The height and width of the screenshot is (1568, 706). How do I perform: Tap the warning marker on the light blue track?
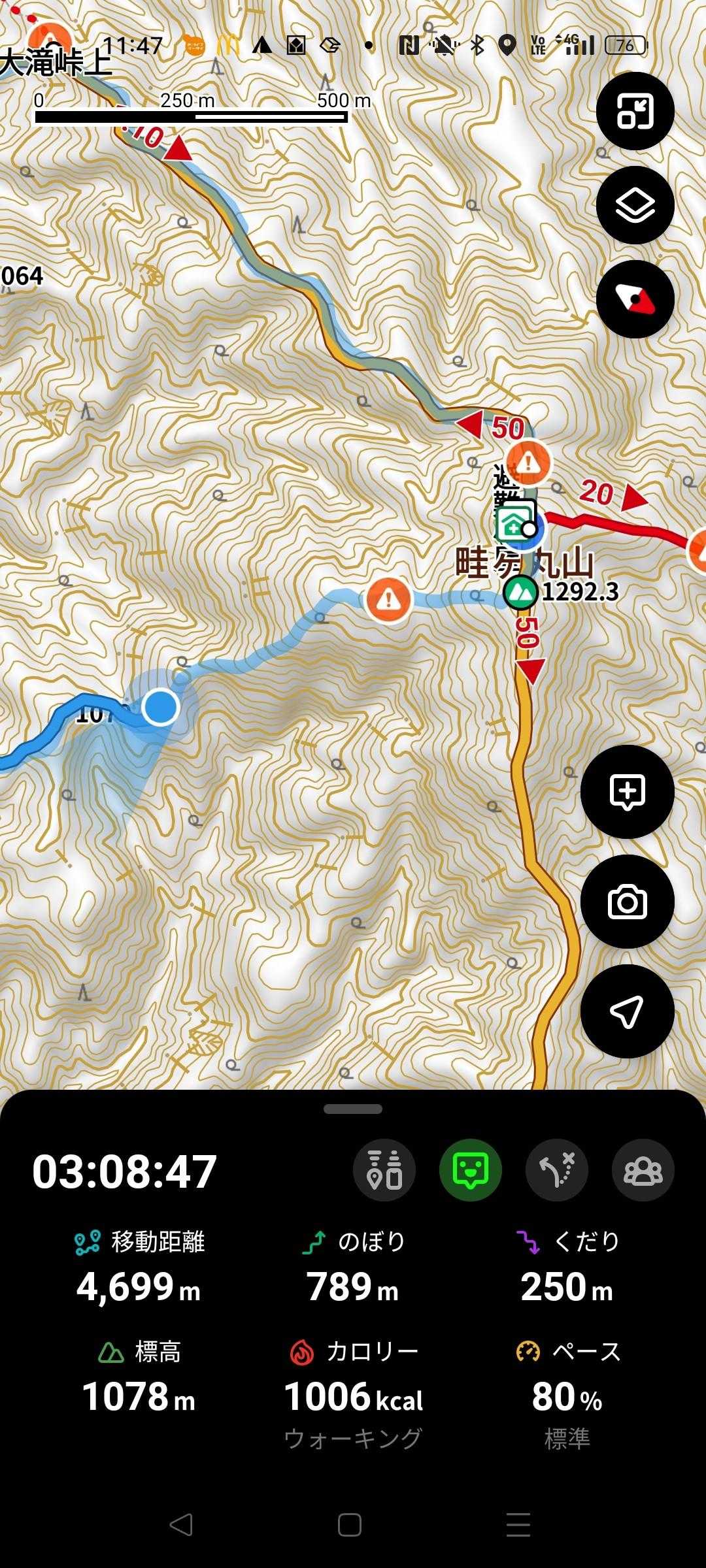click(389, 598)
